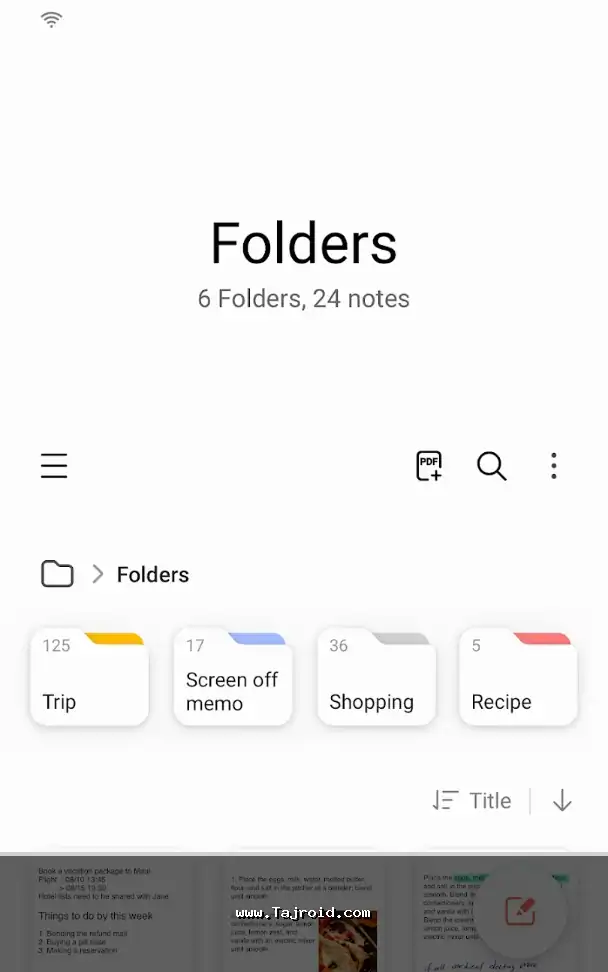Screen dimensions: 608x972
Task: Import a PDF file
Action: [x=429, y=466]
